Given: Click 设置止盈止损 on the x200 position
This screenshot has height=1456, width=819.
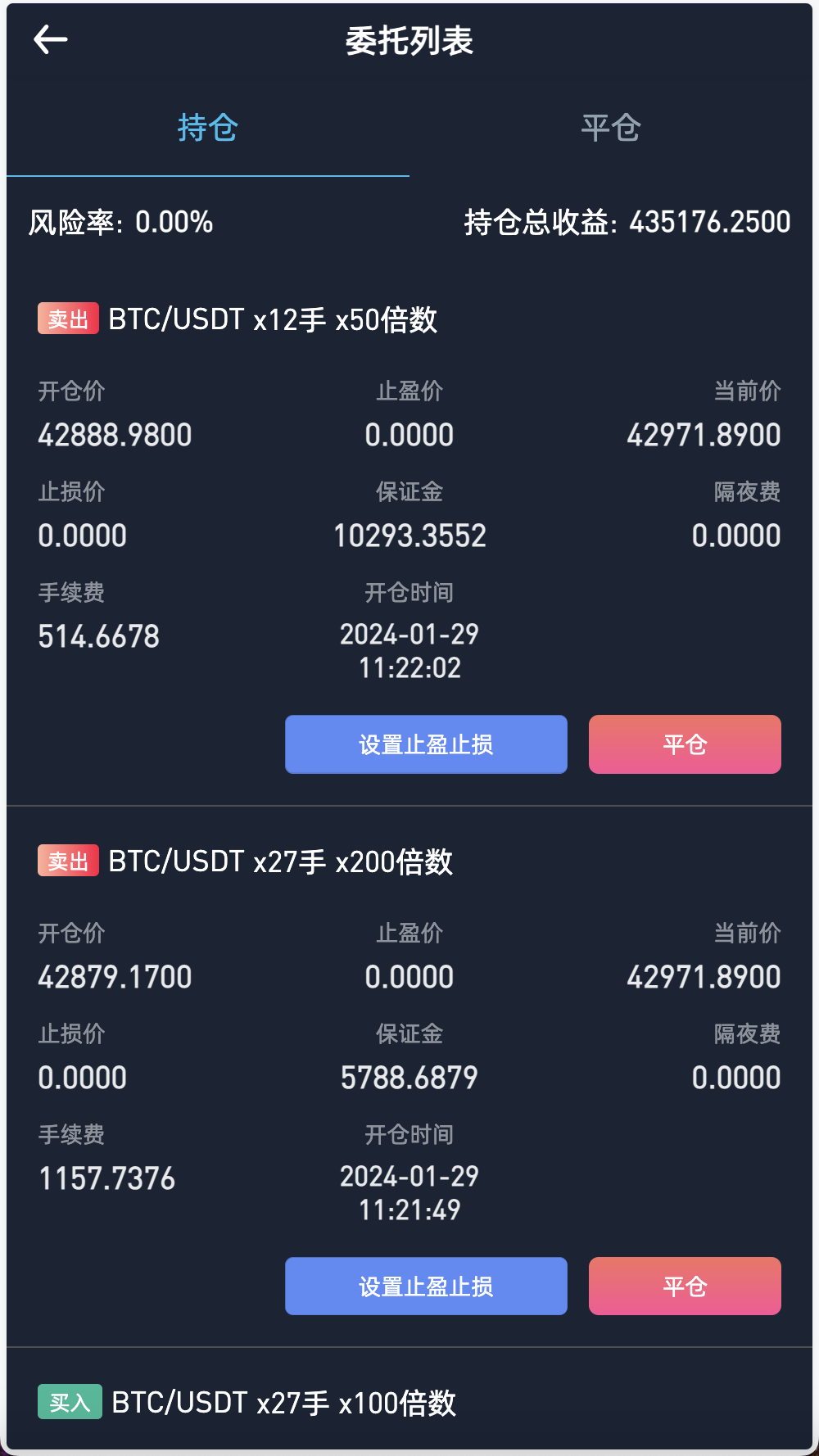Looking at the screenshot, I should (425, 1286).
